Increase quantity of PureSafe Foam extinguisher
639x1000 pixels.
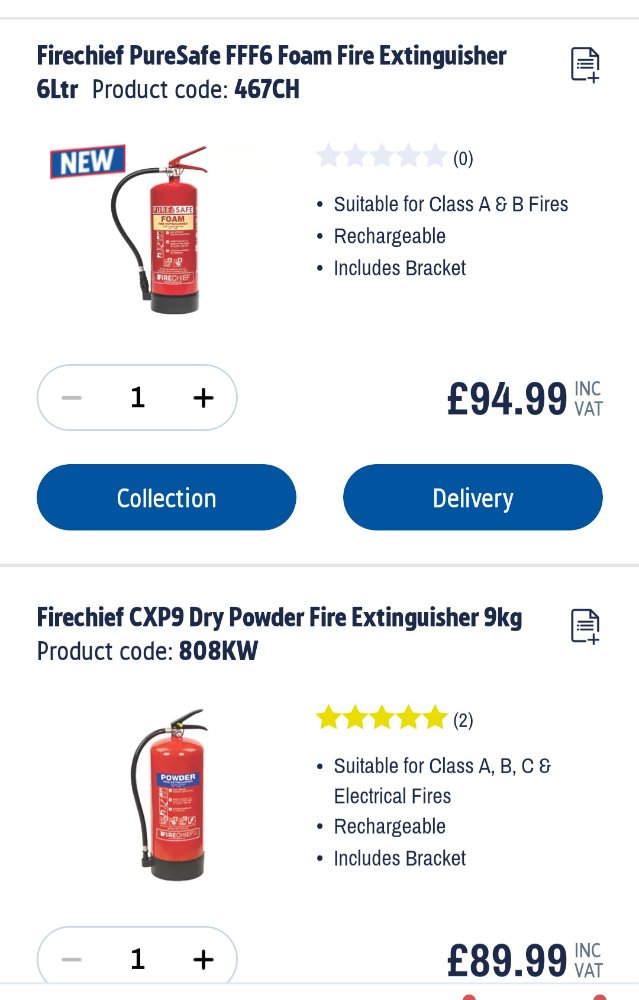[x=203, y=398]
